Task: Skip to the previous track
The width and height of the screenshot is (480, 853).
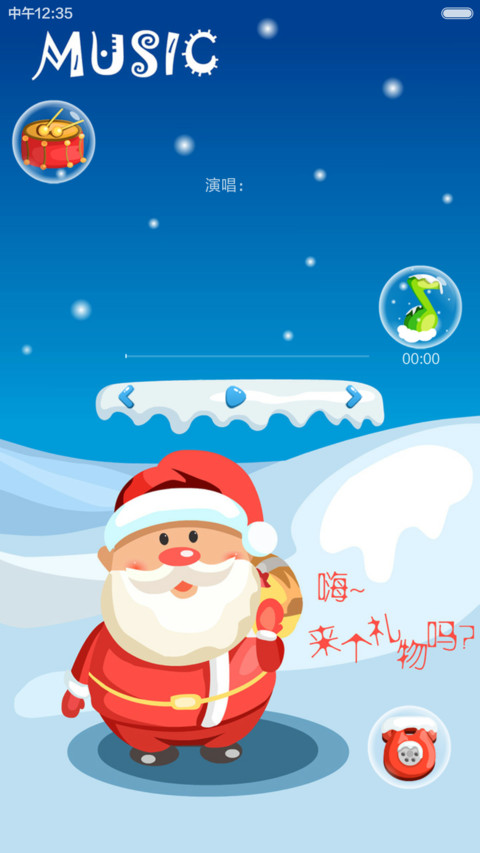Action: pyautogui.click(x=126, y=396)
